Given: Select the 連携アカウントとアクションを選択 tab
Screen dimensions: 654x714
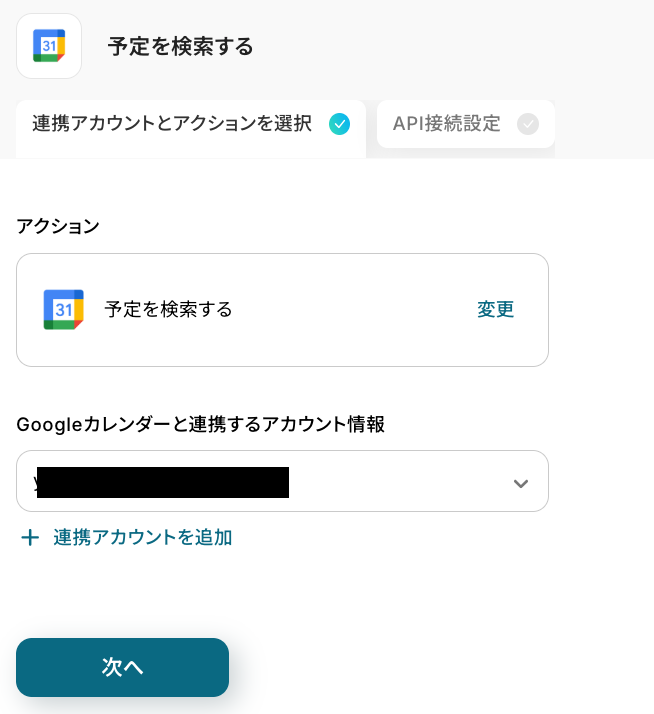Looking at the screenshot, I should (x=190, y=125).
